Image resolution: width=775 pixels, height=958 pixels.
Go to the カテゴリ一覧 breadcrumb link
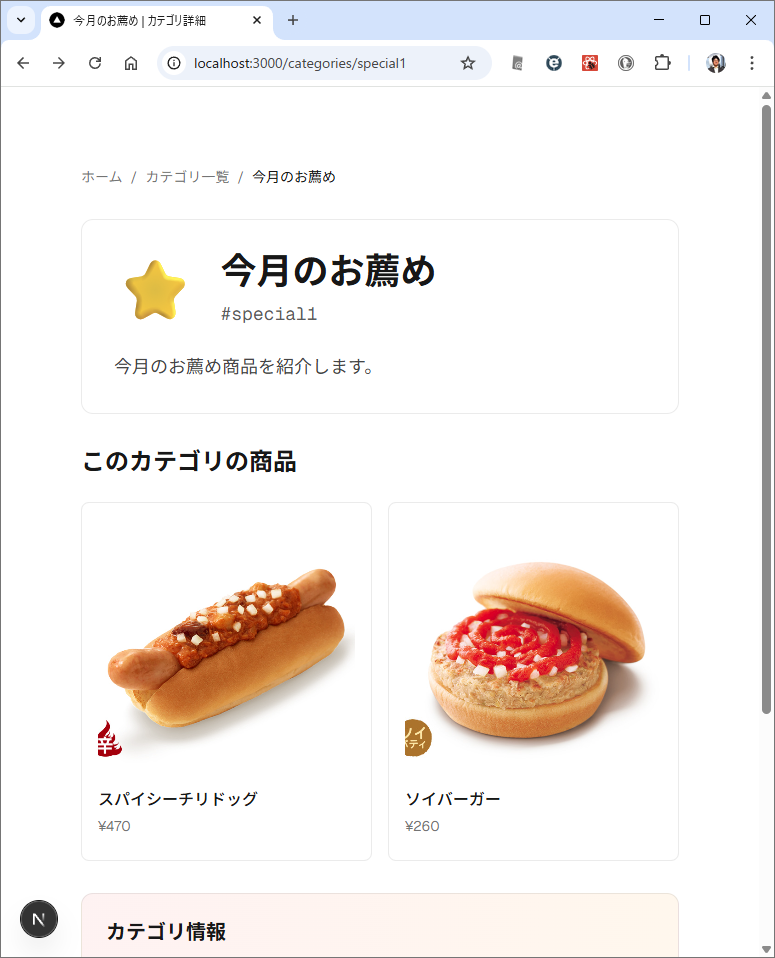[187, 177]
